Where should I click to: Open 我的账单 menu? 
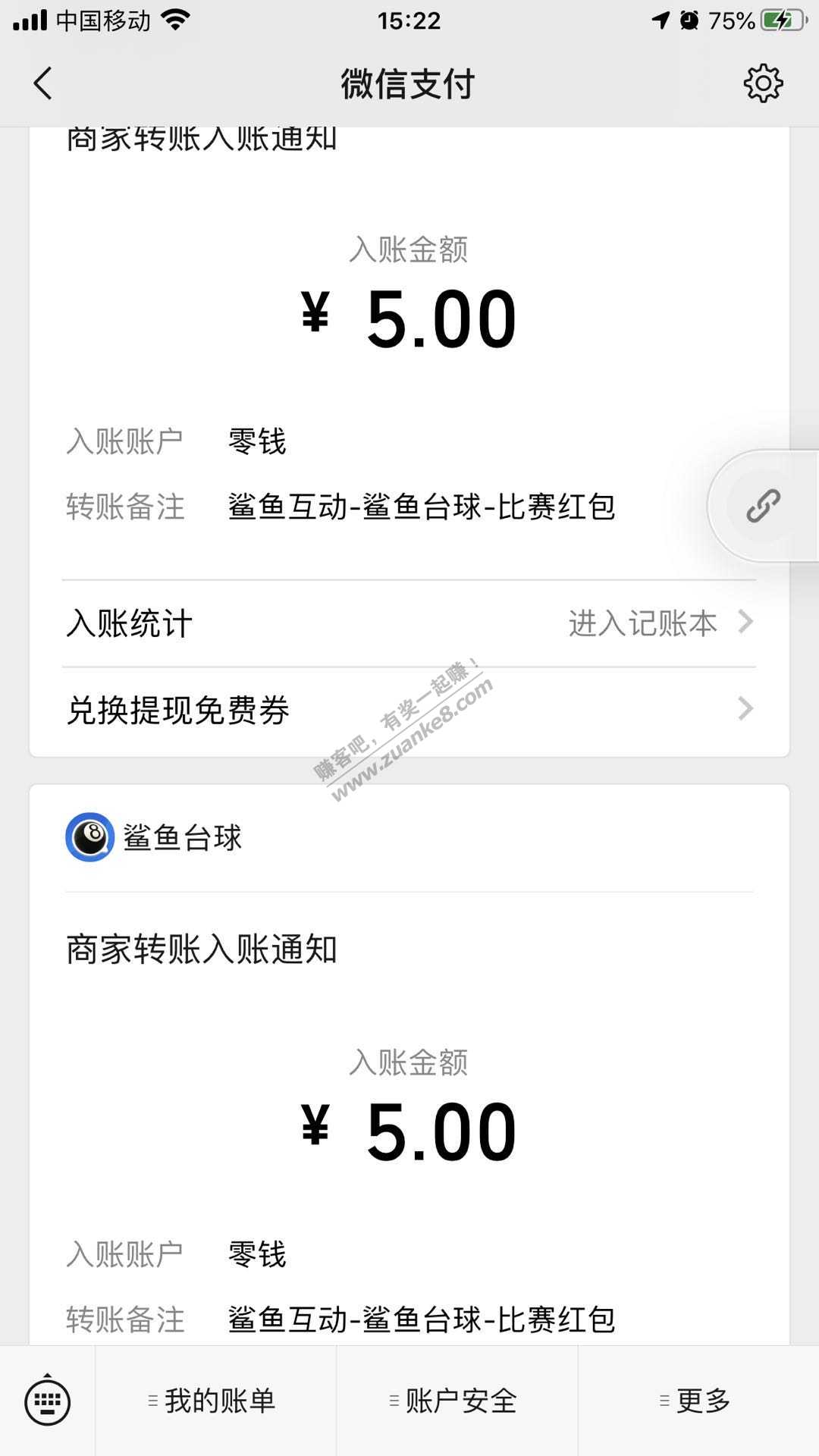click(x=215, y=1401)
